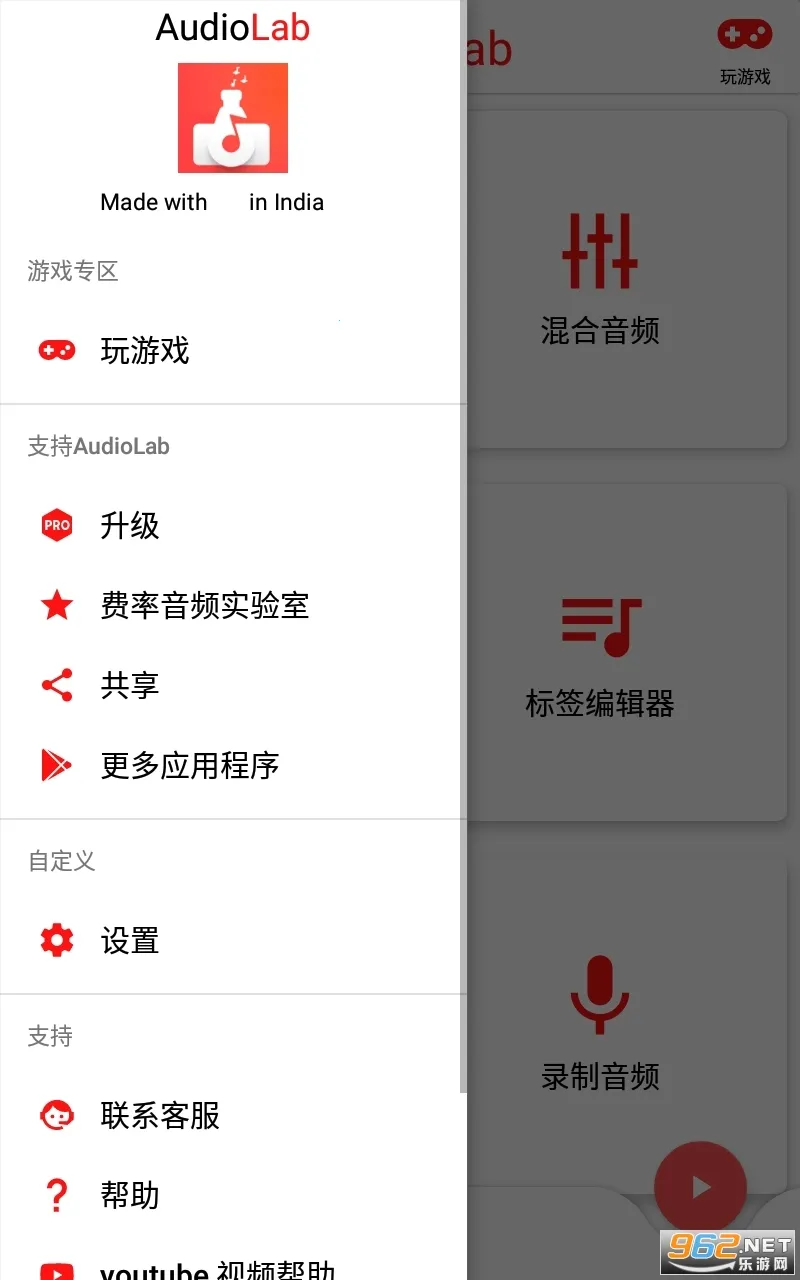This screenshot has width=800, height=1280.
Task: Select the 升级 entry in the drawer
Action: tap(130, 525)
